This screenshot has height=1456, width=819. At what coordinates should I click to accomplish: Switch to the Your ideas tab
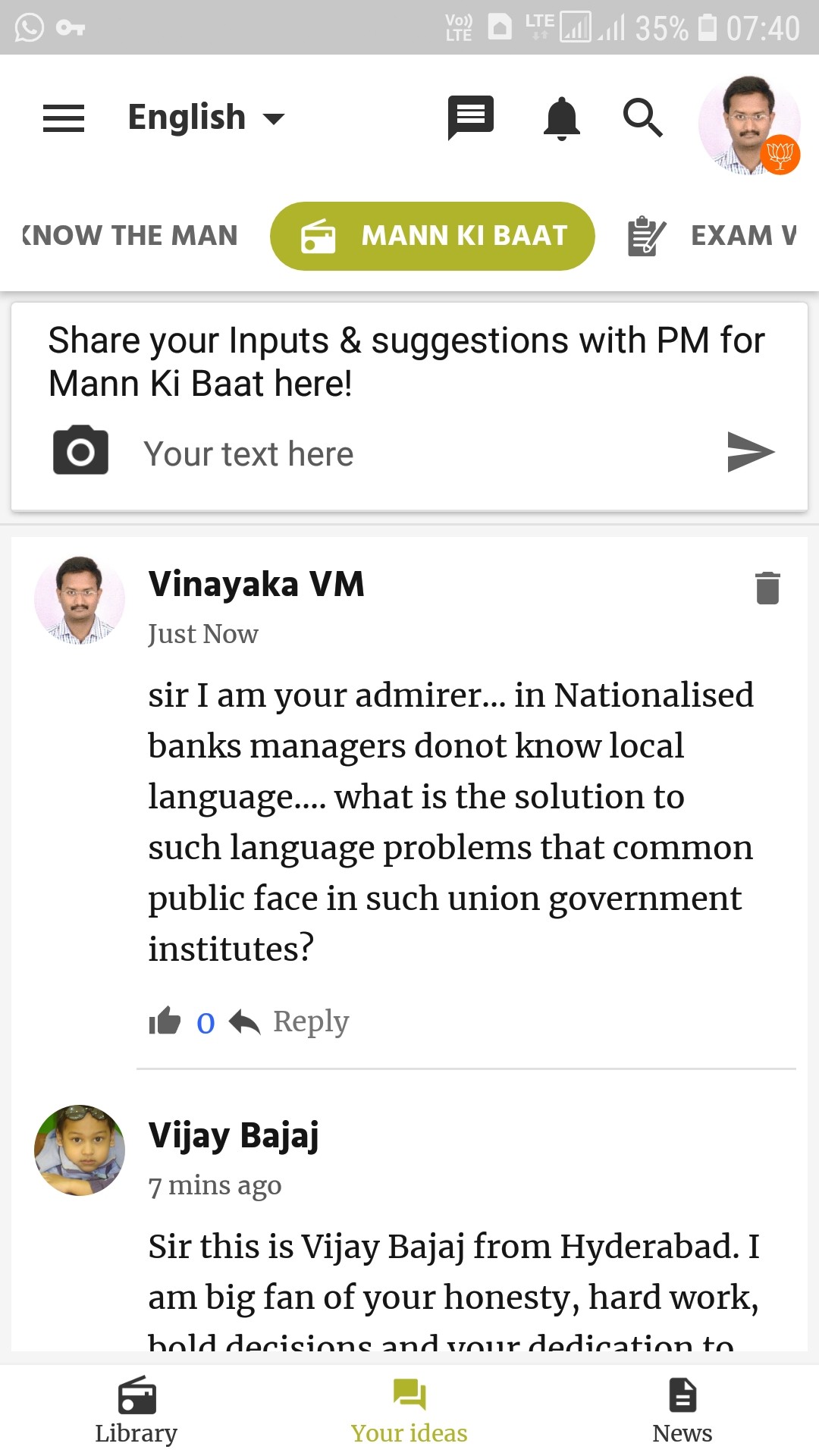coord(409,1410)
